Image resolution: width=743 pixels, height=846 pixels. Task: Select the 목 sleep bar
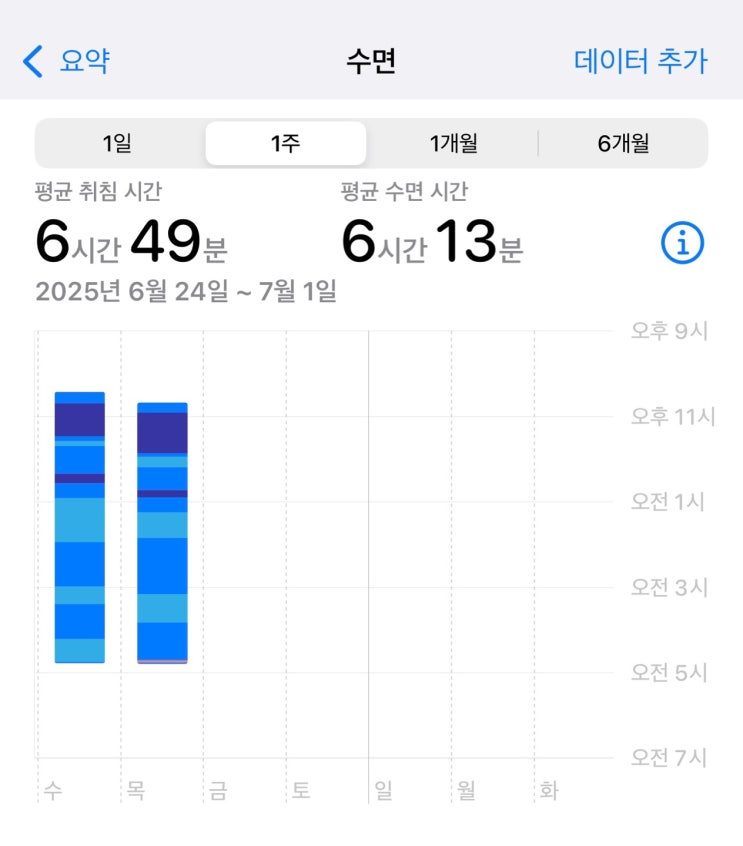tap(162, 533)
